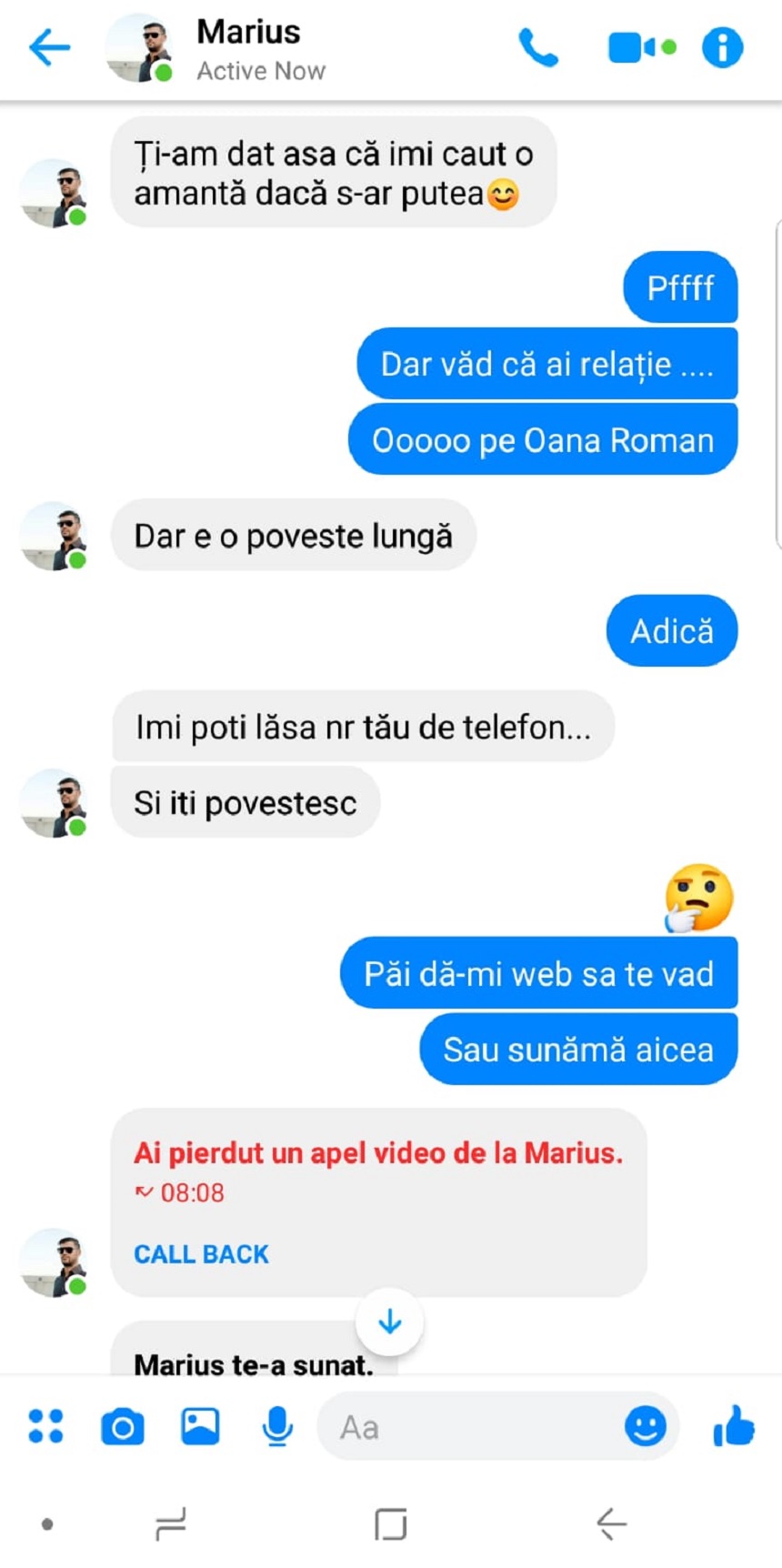Tap CALL BACK on the missed video call
782x1568 pixels.
click(x=201, y=1254)
